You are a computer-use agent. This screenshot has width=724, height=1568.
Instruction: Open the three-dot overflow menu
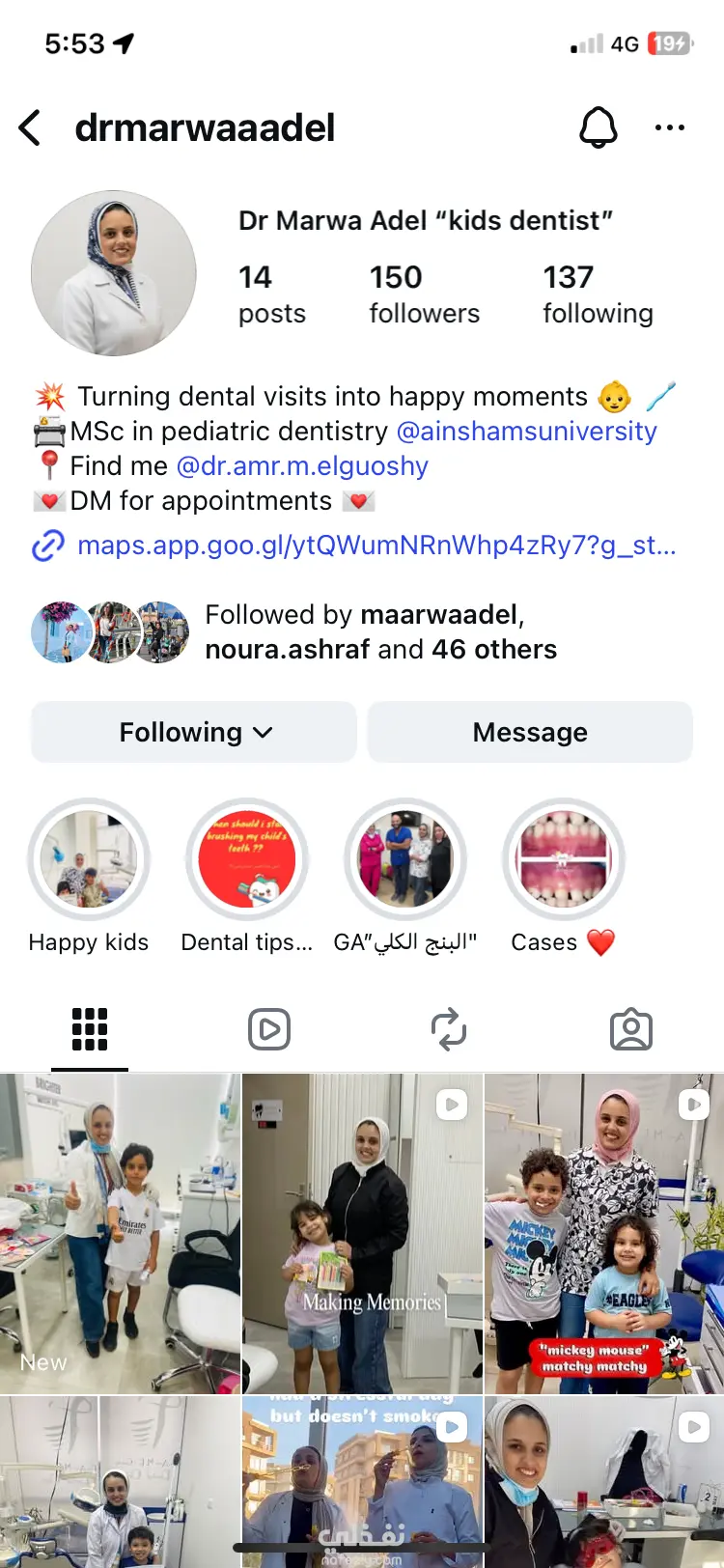pyautogui.click(x=669, y=127)
